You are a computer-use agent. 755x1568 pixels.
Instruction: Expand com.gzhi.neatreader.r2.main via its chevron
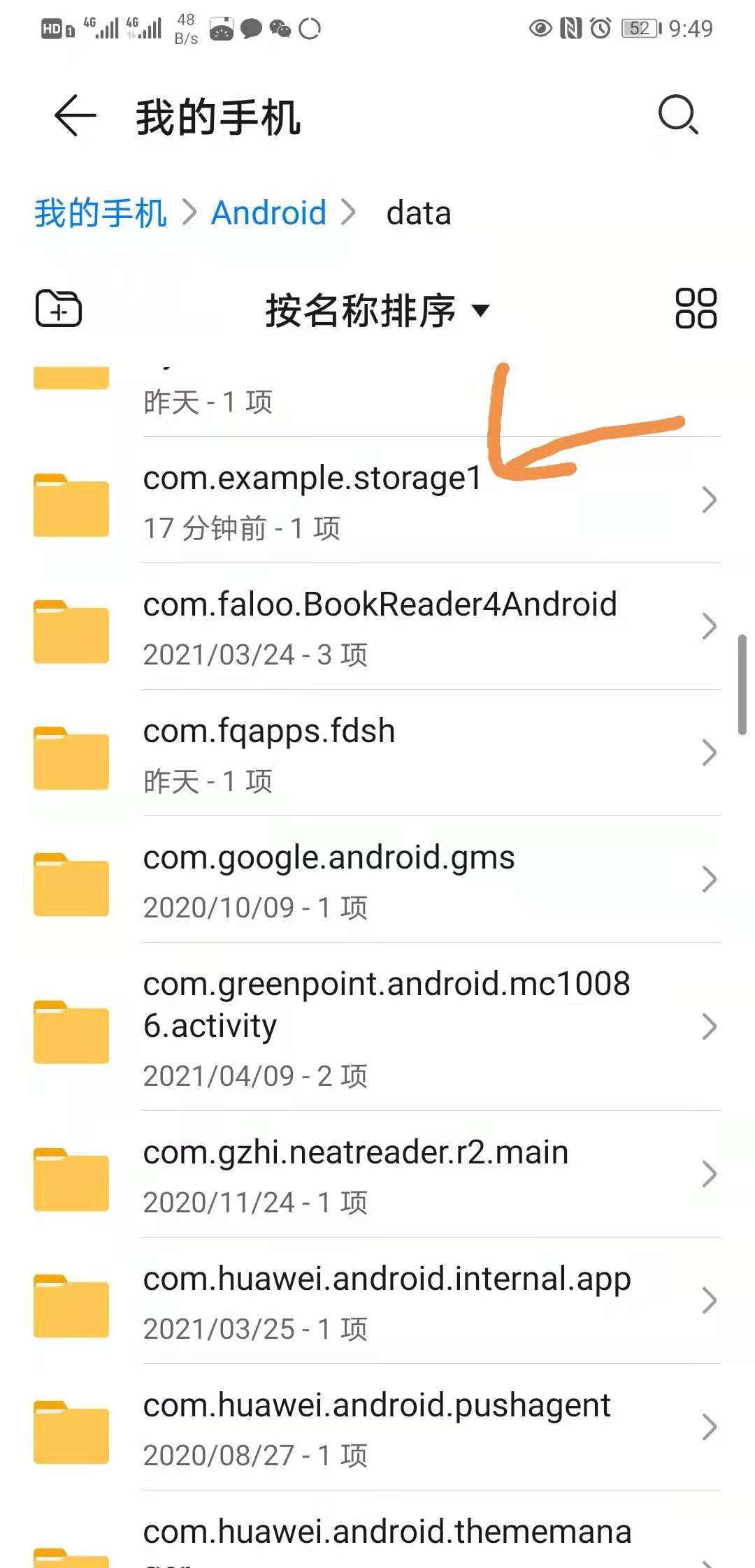[708, 1174]
